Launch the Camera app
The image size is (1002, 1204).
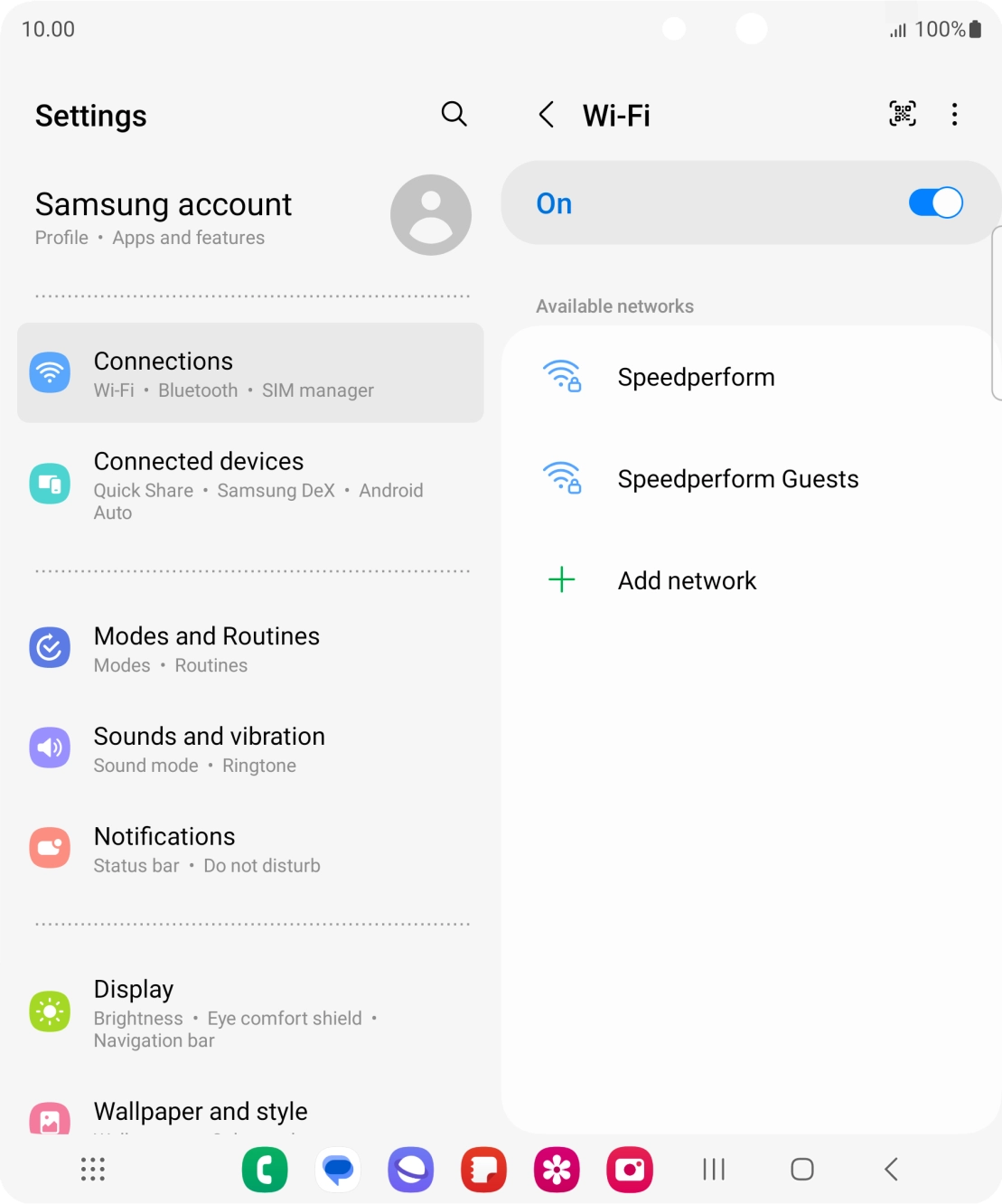pyautogui.click(x=630, y=1170)
